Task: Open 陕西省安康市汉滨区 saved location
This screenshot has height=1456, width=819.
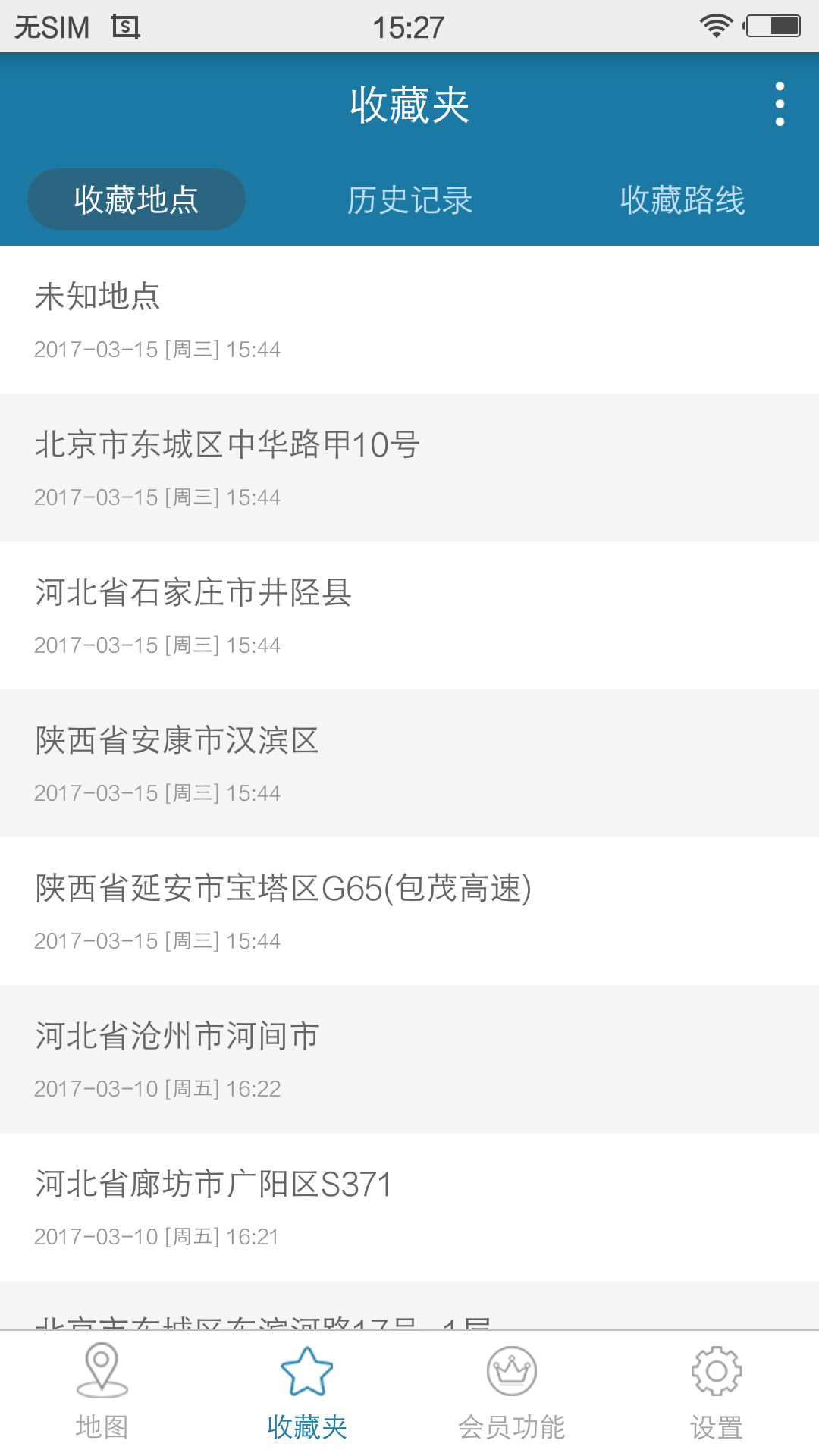Action: click(x=409, y=762)
